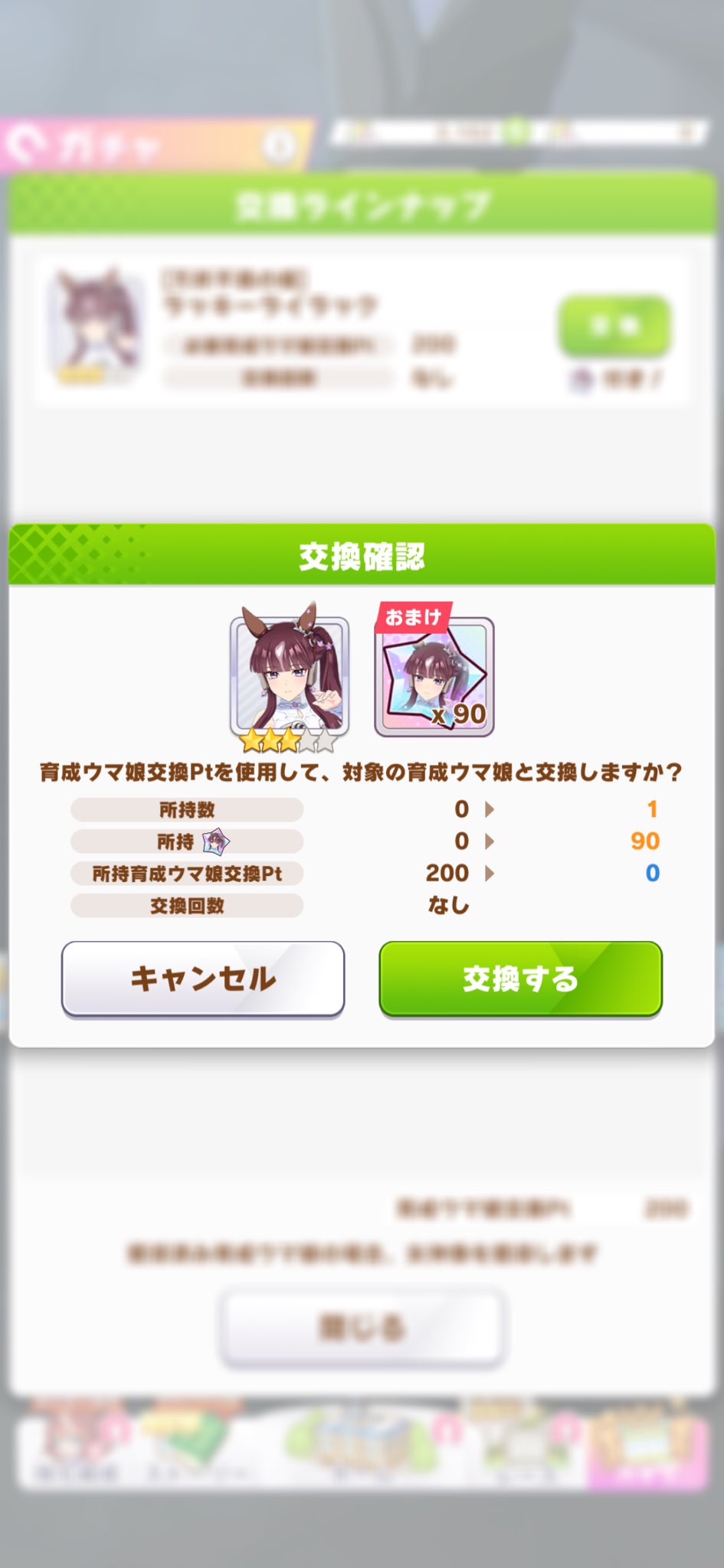
Task: Confirm exchange with 交換する button
Action: coord(520,978)
